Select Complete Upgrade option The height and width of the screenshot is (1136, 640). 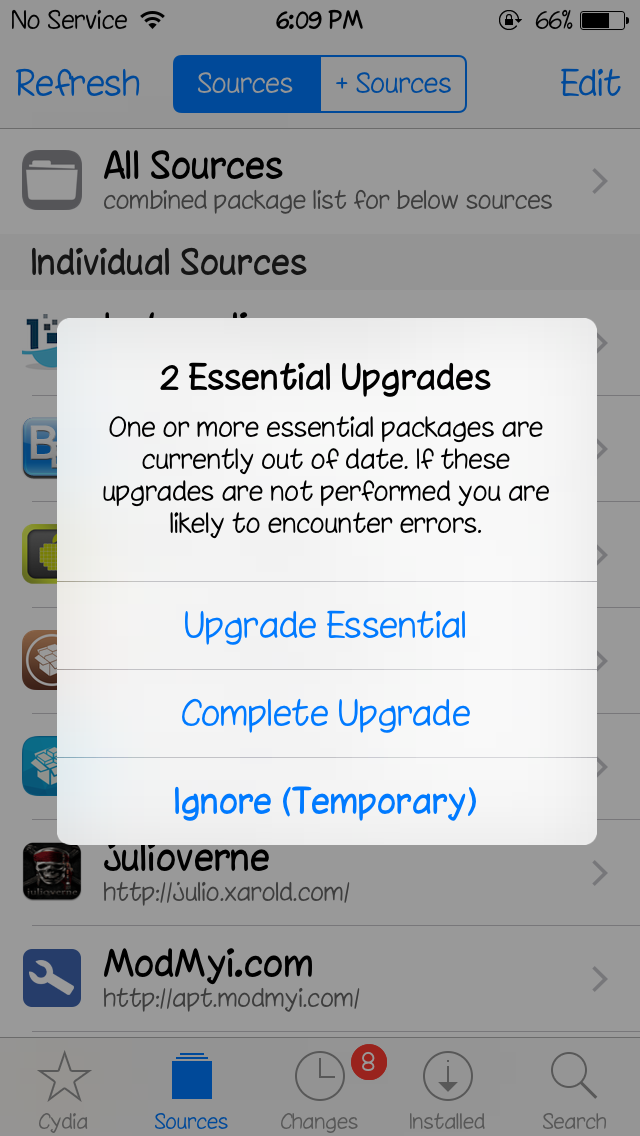tap(326, 714)
